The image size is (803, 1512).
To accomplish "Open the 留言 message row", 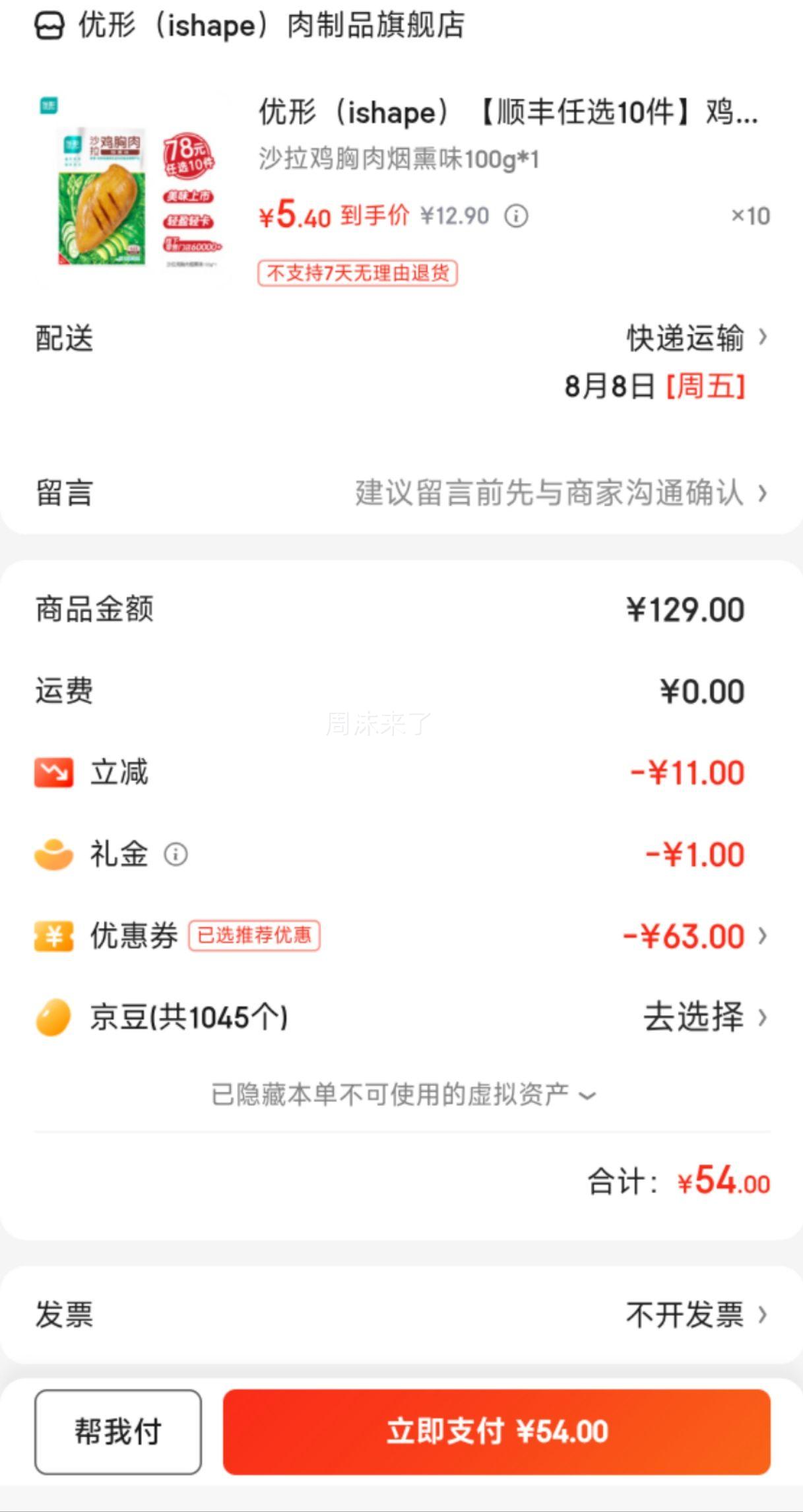I will [x=401, y=493].
